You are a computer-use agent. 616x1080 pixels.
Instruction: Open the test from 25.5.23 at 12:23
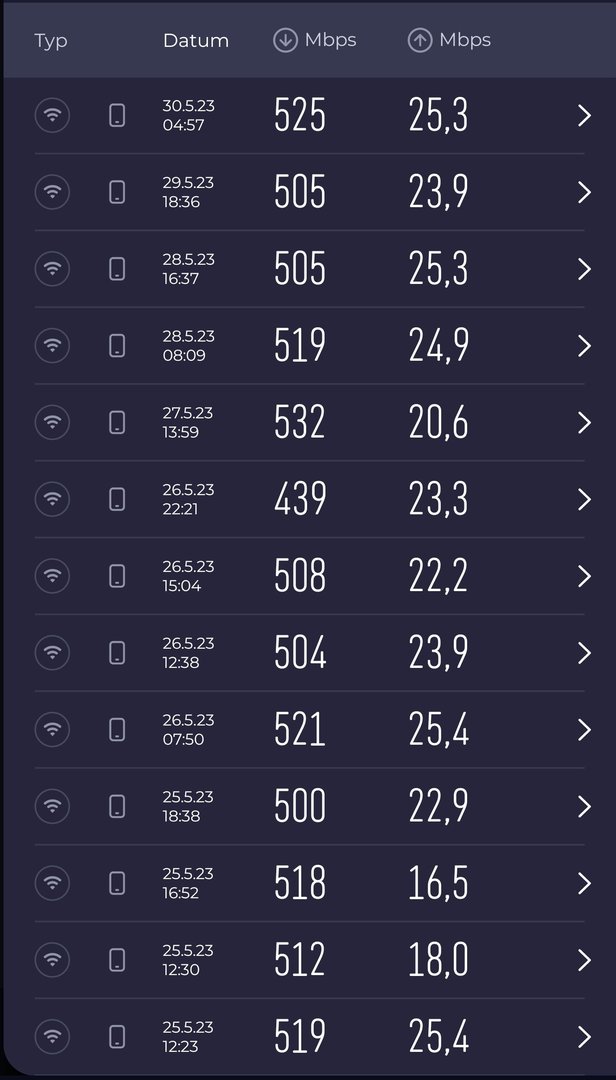click(x=585, y=1036)
